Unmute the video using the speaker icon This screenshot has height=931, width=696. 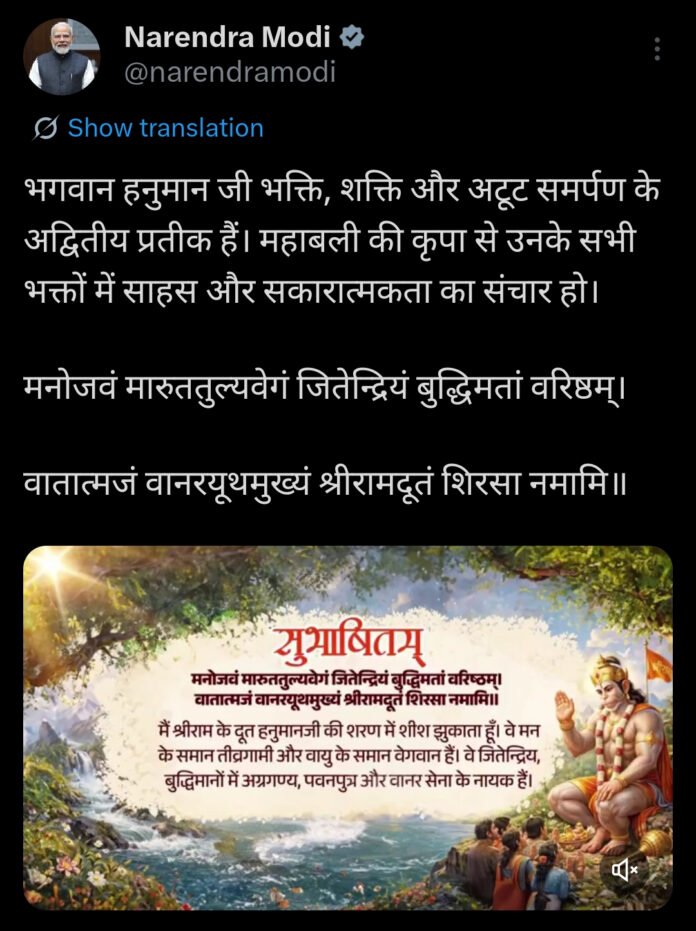627,870
